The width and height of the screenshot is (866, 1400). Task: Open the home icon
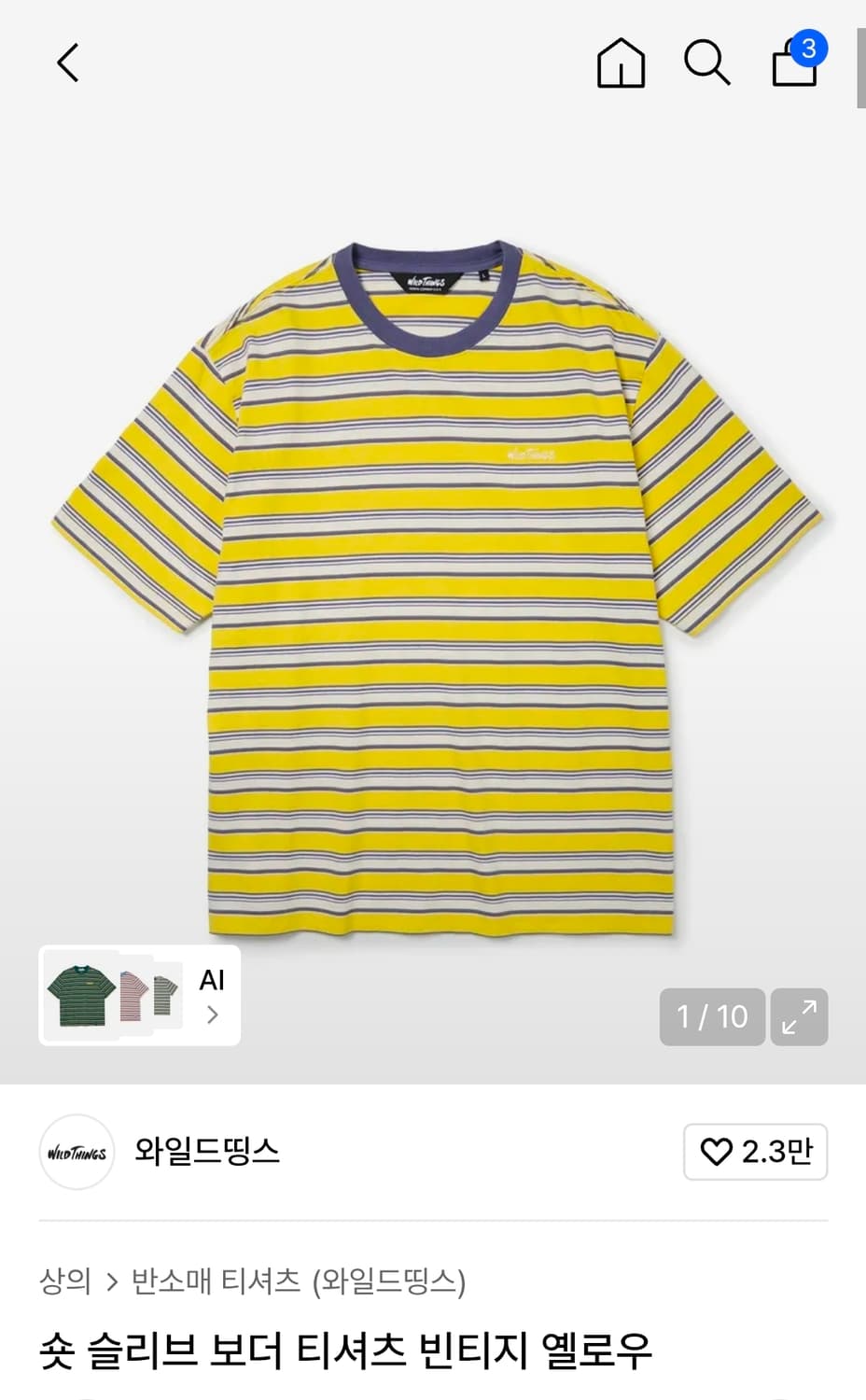pos(621,63)
